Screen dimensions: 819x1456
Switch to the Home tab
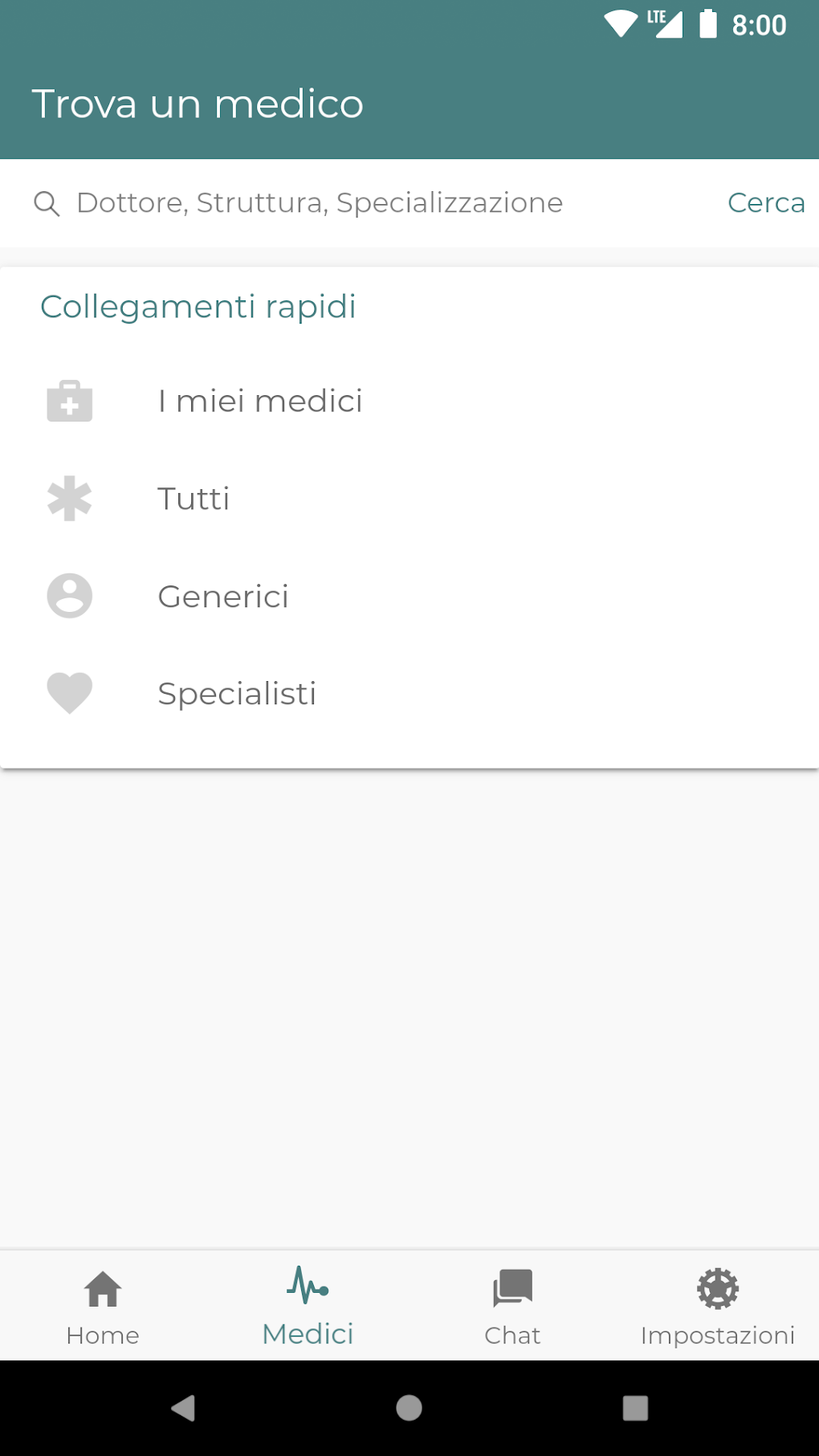point(103,1306)
